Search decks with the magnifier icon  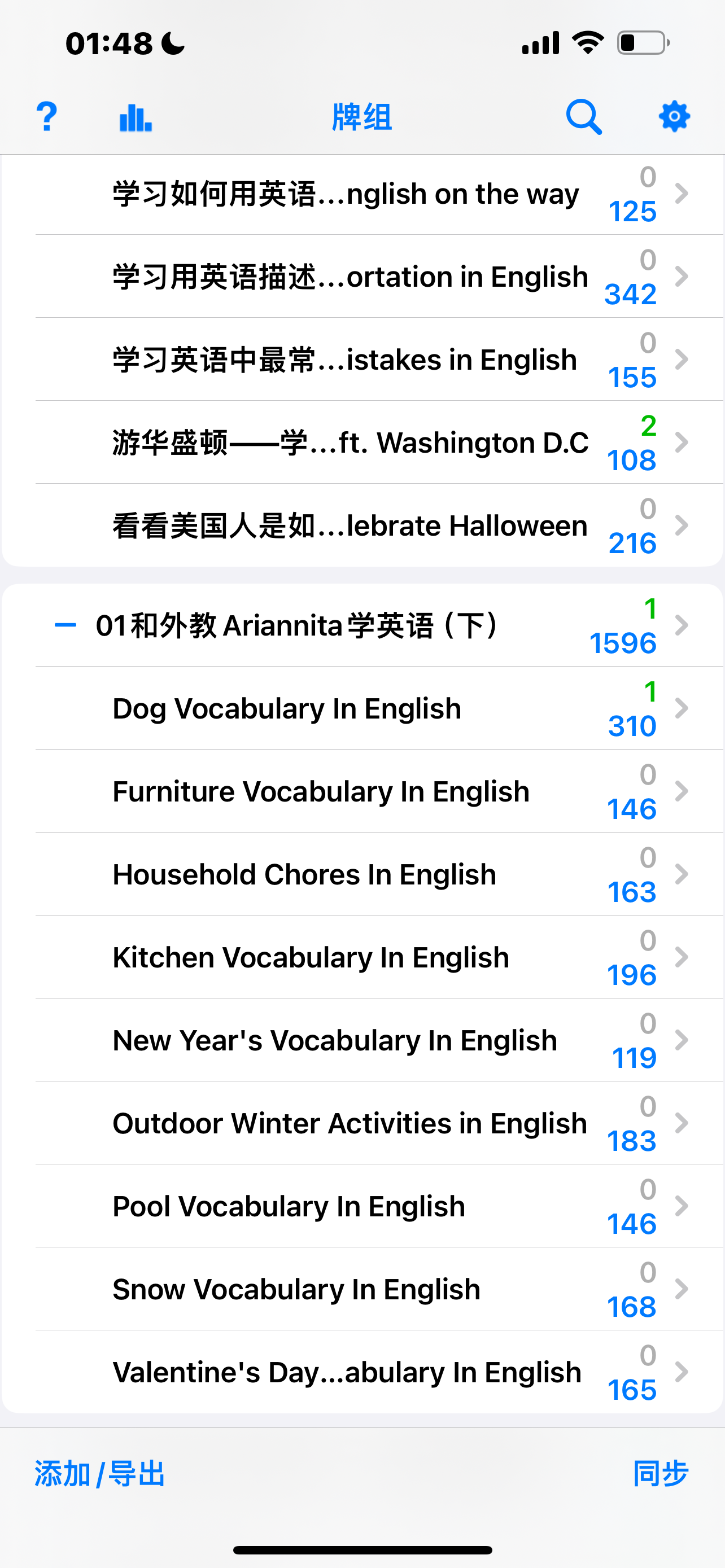coord(583,116)
